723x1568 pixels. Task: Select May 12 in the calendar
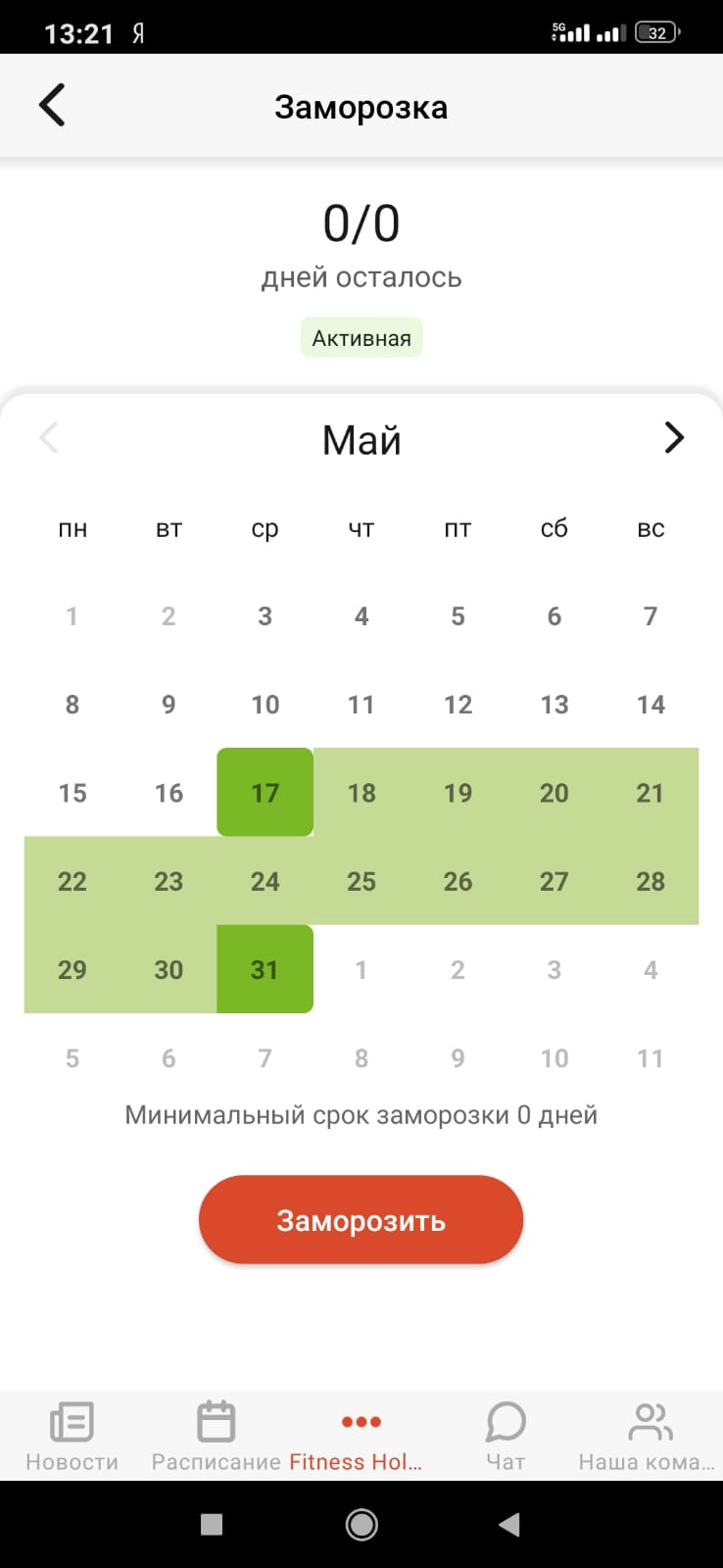pos(458,704)
